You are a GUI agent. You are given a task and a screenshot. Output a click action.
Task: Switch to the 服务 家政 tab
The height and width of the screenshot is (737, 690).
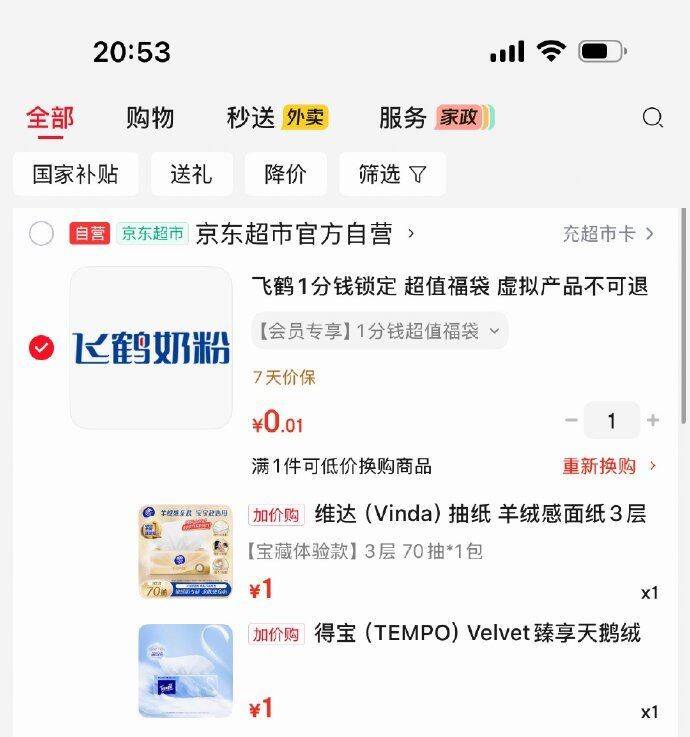[x=435, y=118]
